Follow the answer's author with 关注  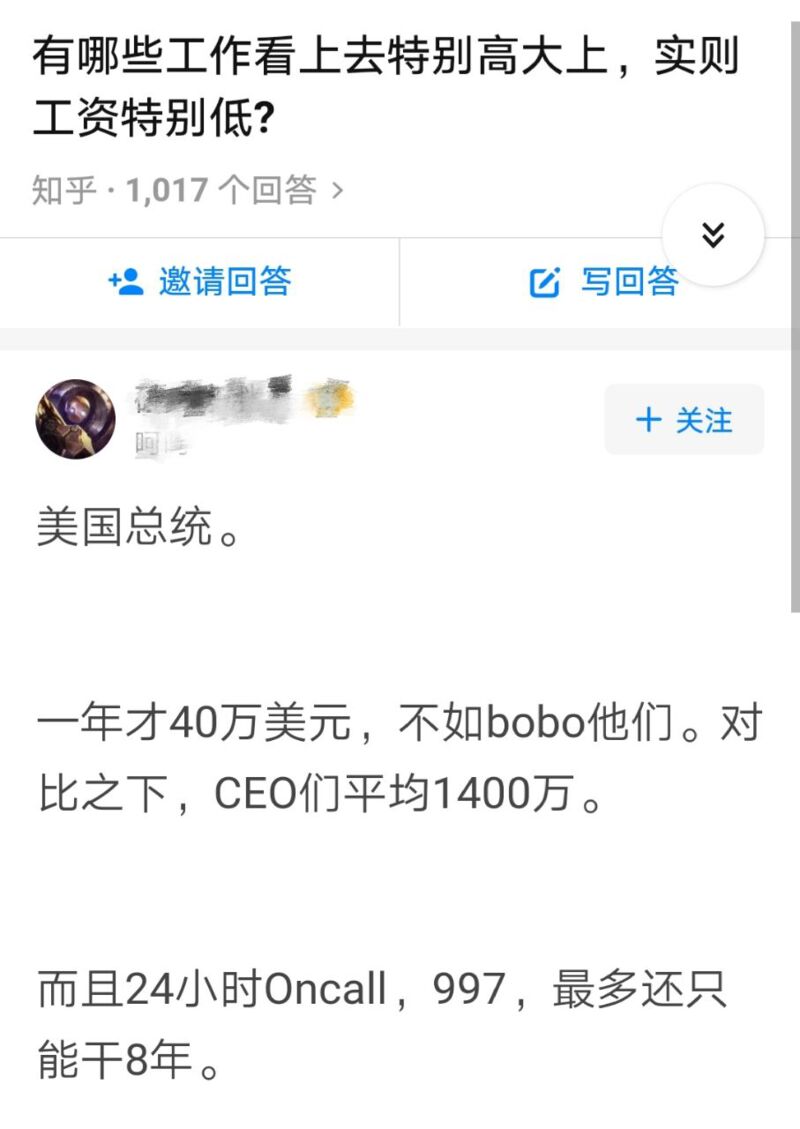pos(684,420)
